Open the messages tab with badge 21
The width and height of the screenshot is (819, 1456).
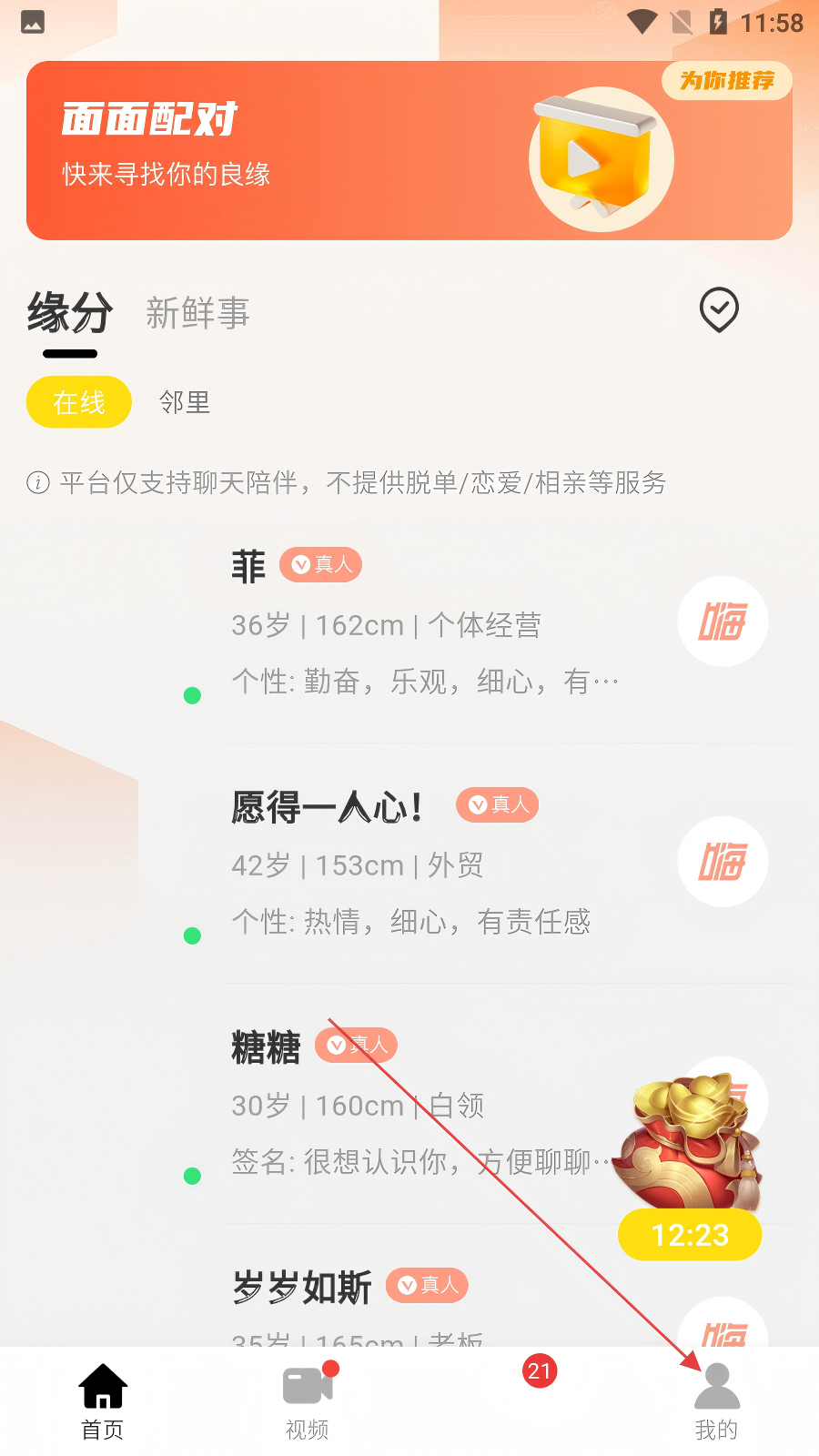click(512, 1401)
